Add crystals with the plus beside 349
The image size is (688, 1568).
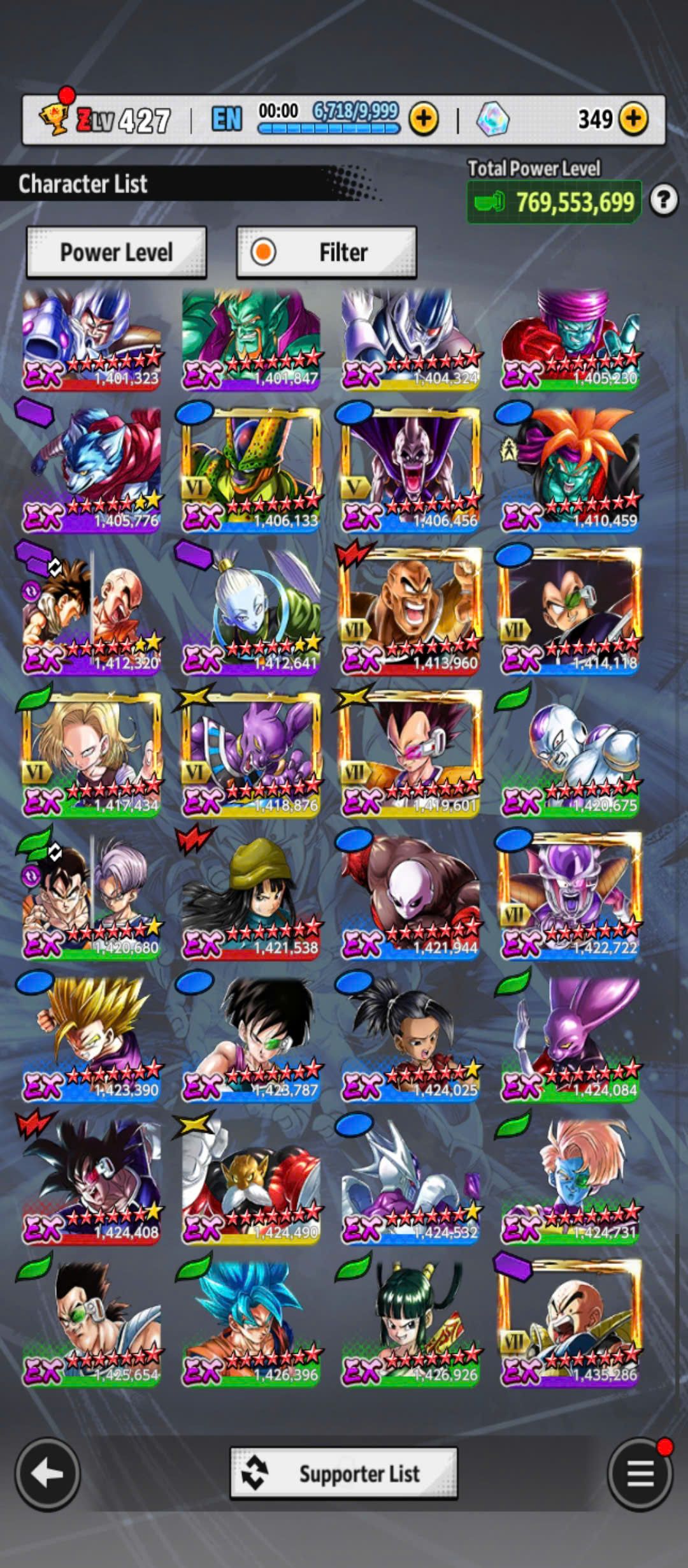point(633,119)
